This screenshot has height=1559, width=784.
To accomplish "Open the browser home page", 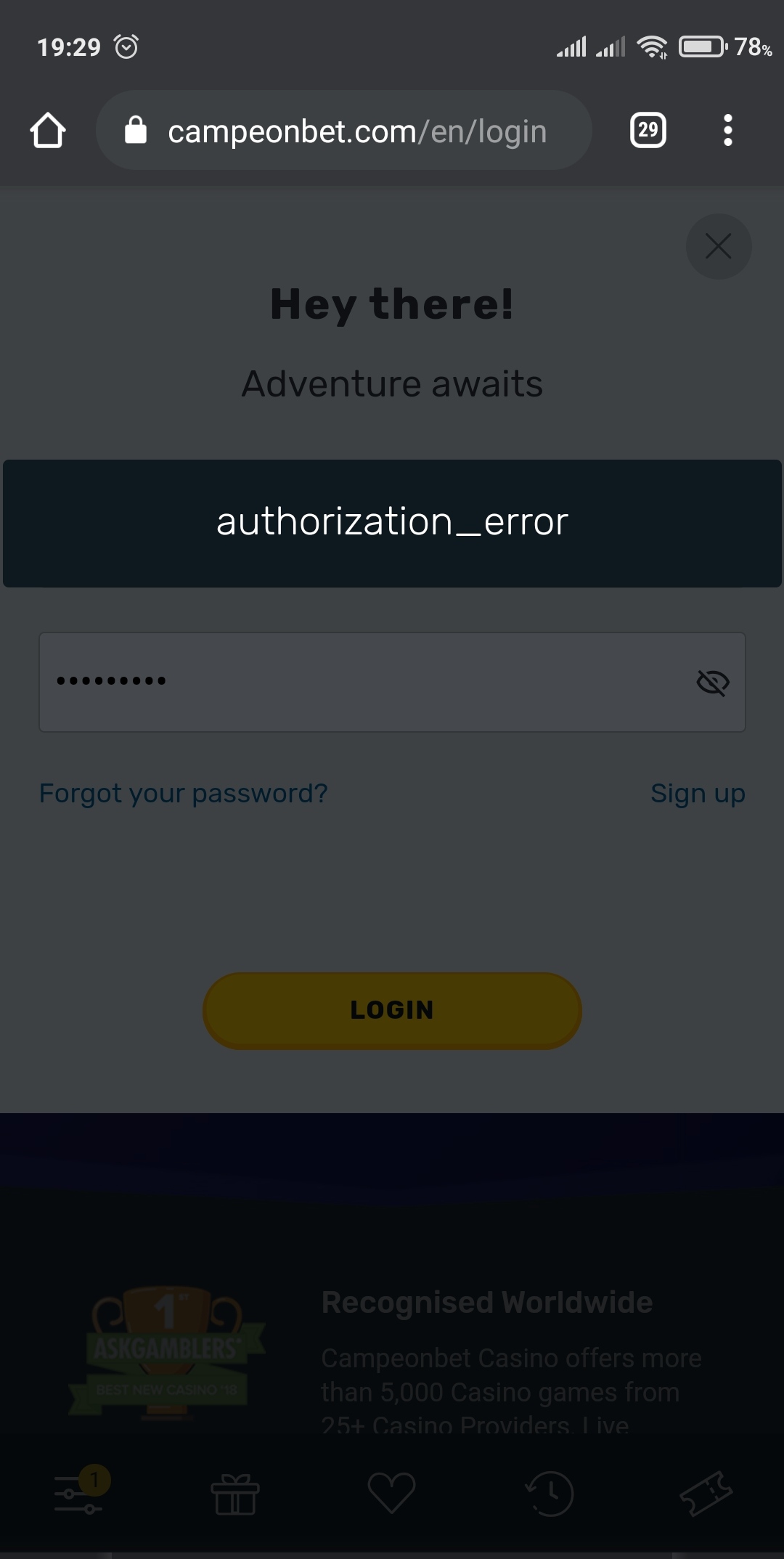I will click(48, 131).
